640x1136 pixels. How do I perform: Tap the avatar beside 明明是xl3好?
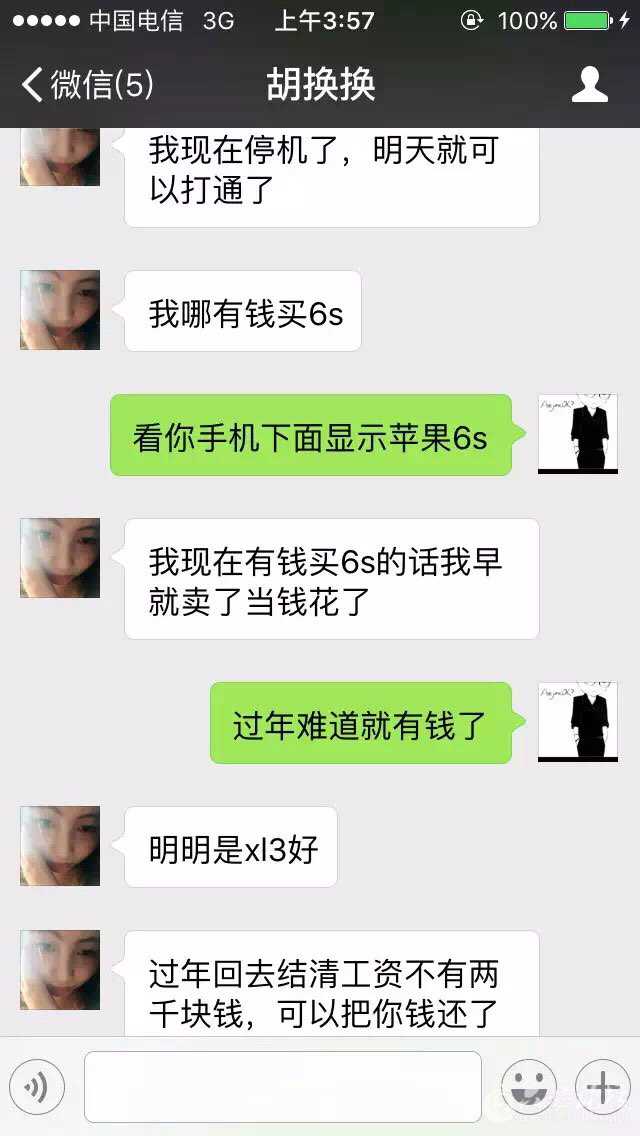(60, 846)
